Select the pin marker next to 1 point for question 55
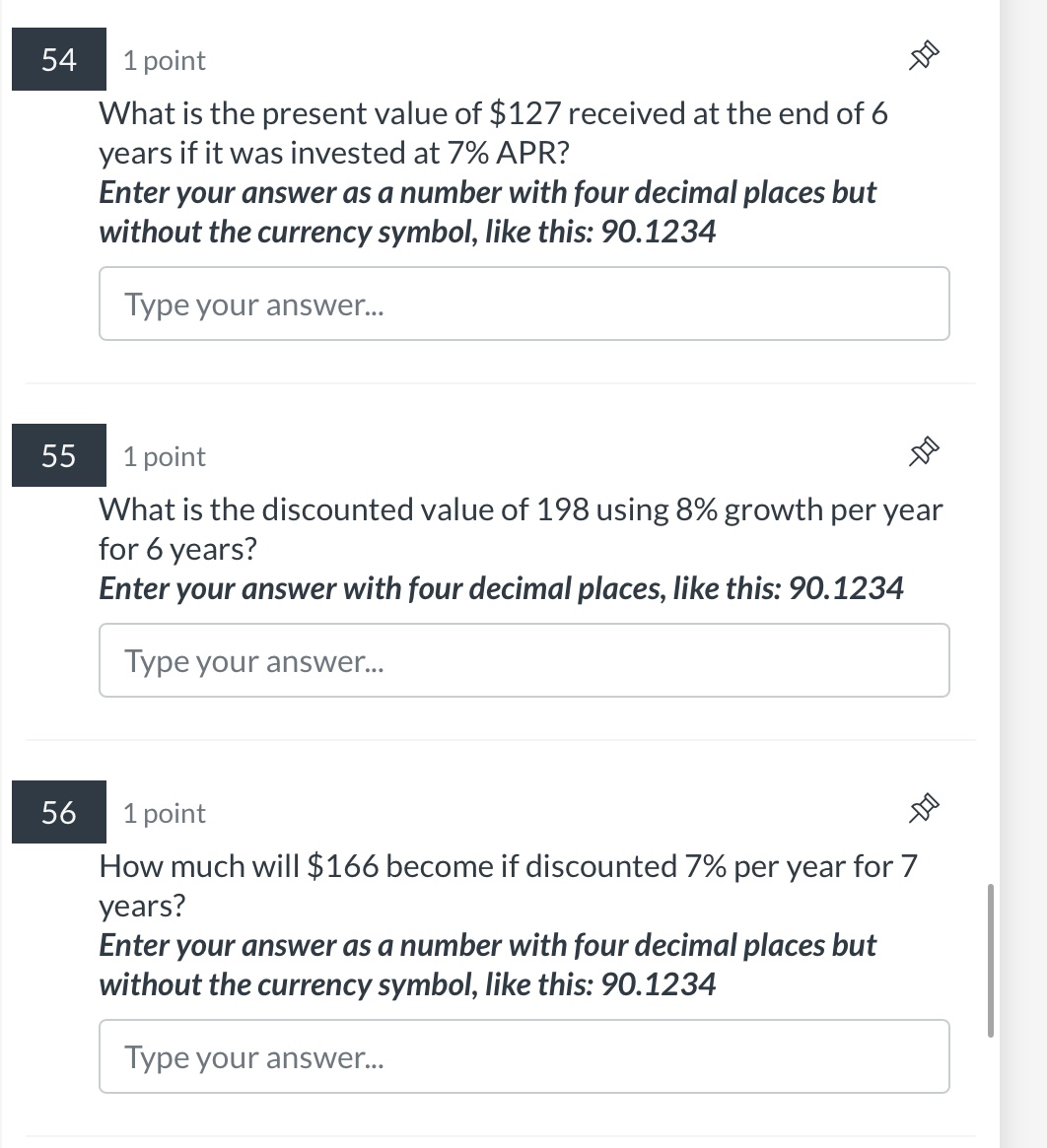The height and width of the screenshot is (1148, 1047). point(923,451)
